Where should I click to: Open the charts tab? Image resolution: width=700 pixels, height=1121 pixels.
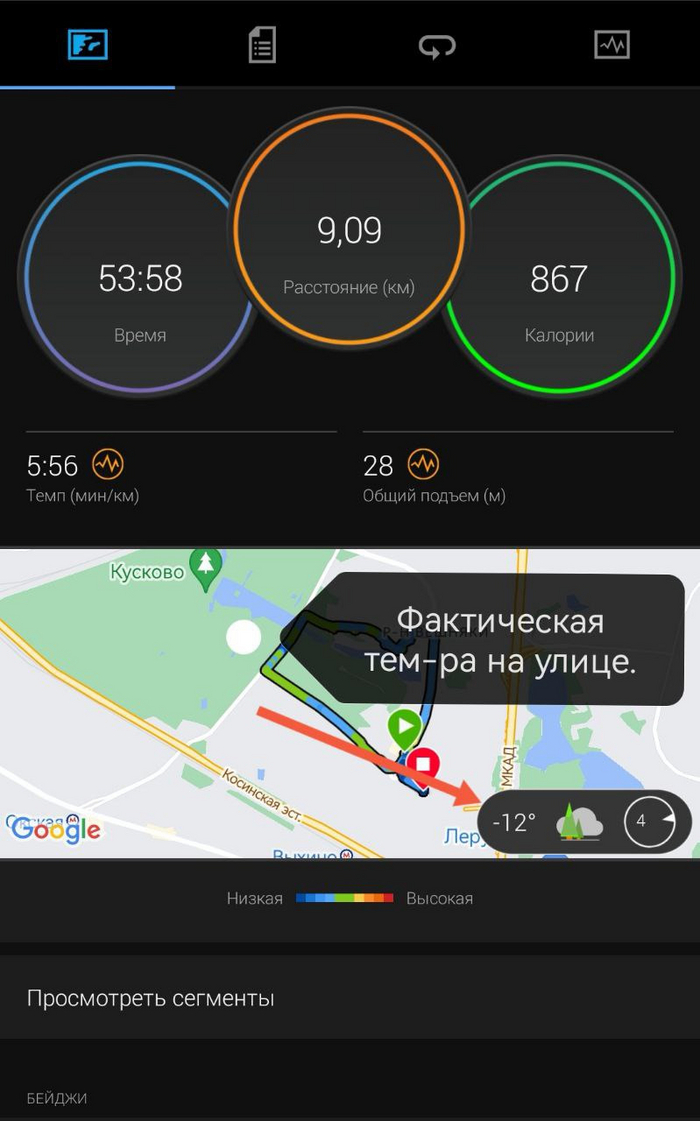(612, 45)
